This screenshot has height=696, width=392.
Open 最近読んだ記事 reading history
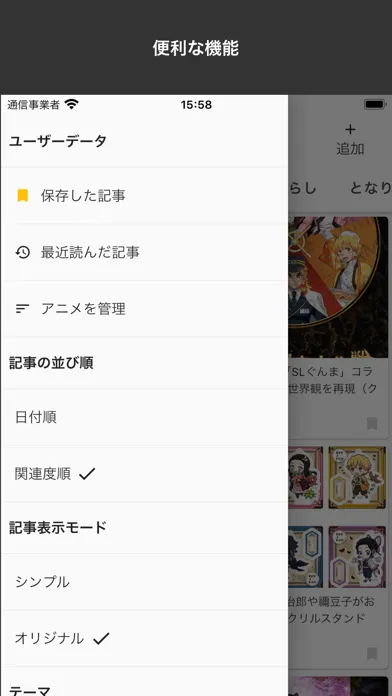click(144, 253)
